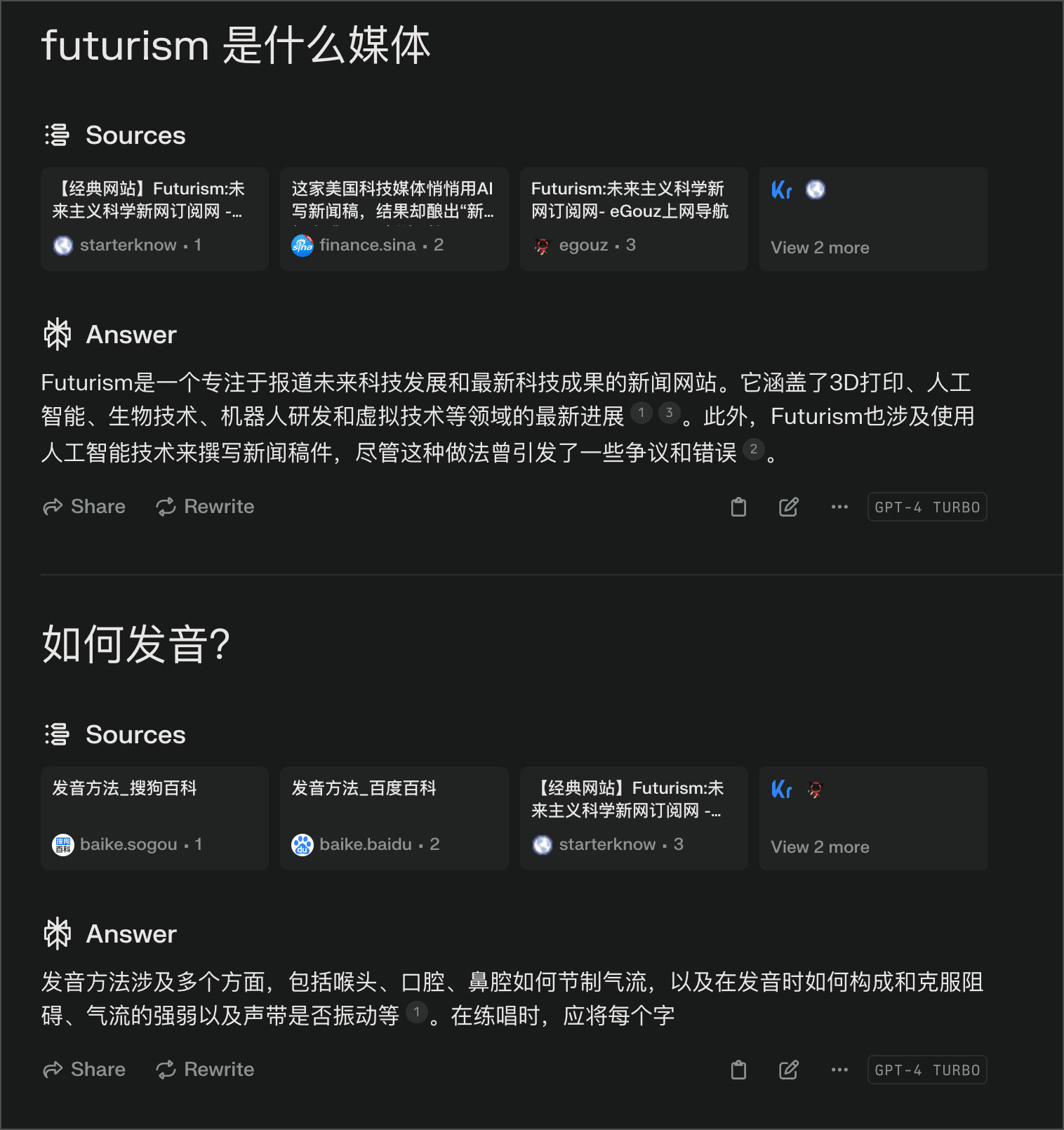1064x1130 pixels.
Task: Share the 发音方法 answer
Action: [84, 1070]
